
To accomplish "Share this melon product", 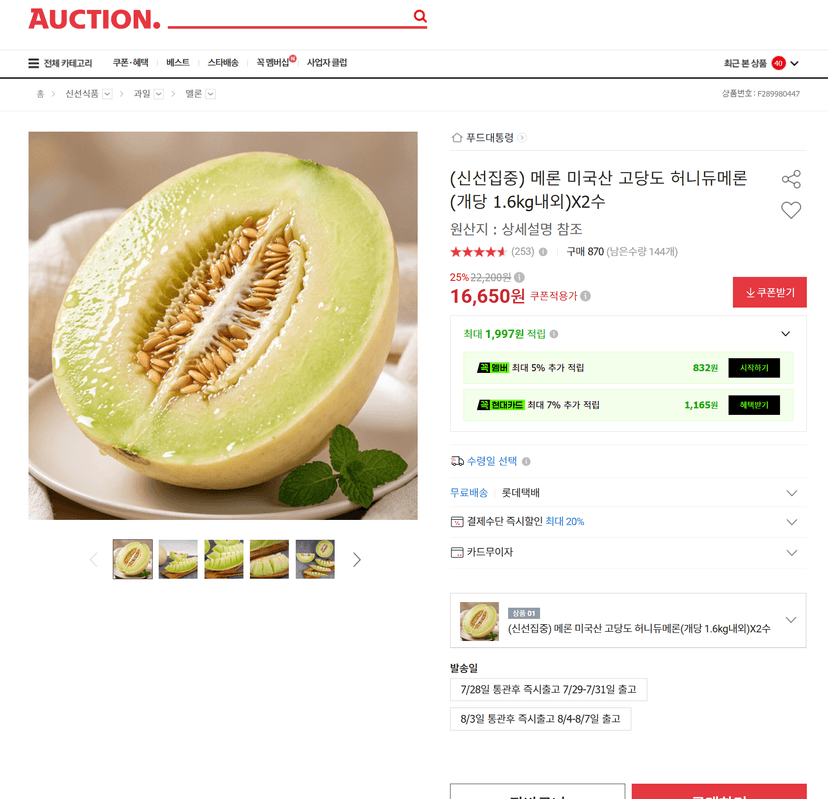I will click(x=791, y=179).
